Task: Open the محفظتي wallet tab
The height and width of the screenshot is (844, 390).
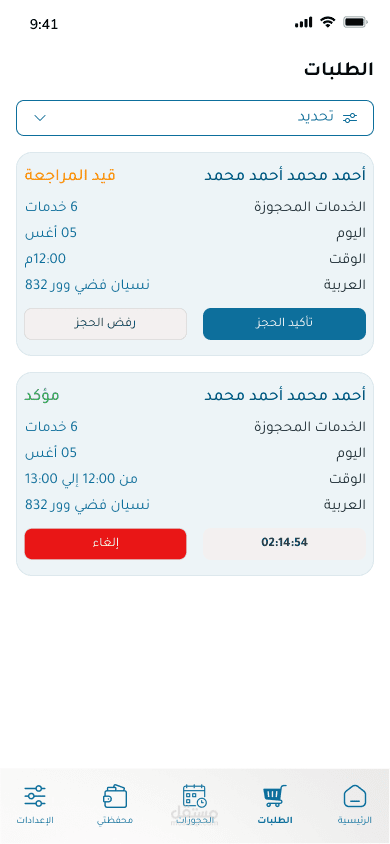Action: click(x=115, y=805)
